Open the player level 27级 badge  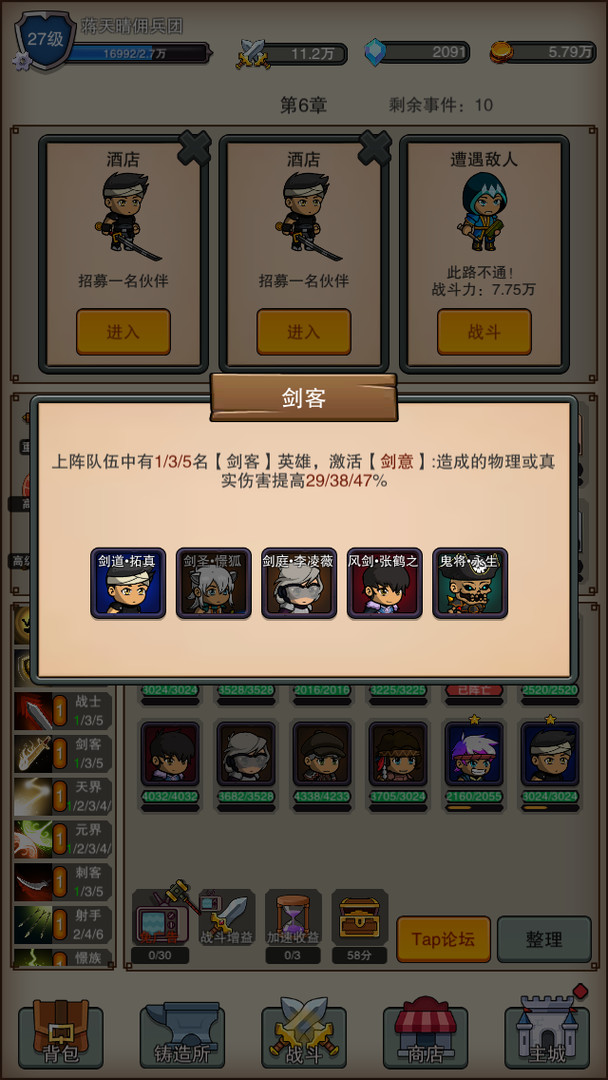(x=45, y=42)
